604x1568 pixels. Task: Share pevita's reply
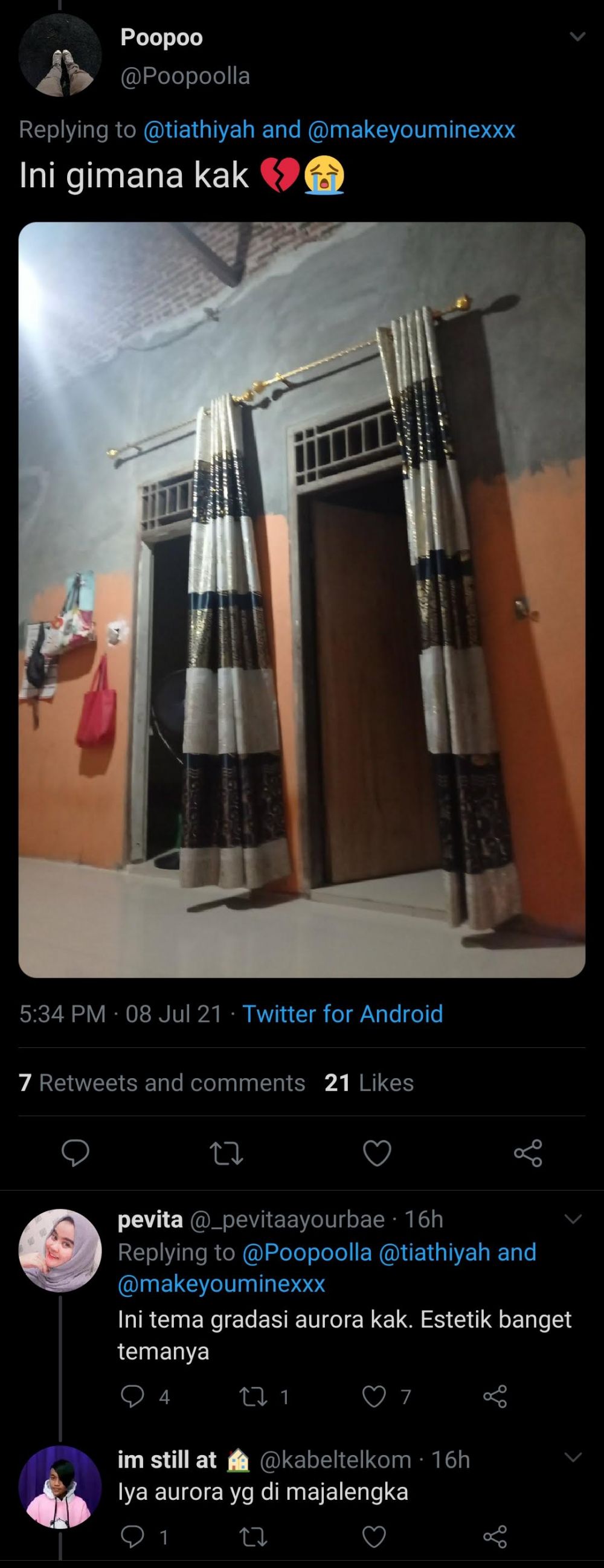point(495,1396)
